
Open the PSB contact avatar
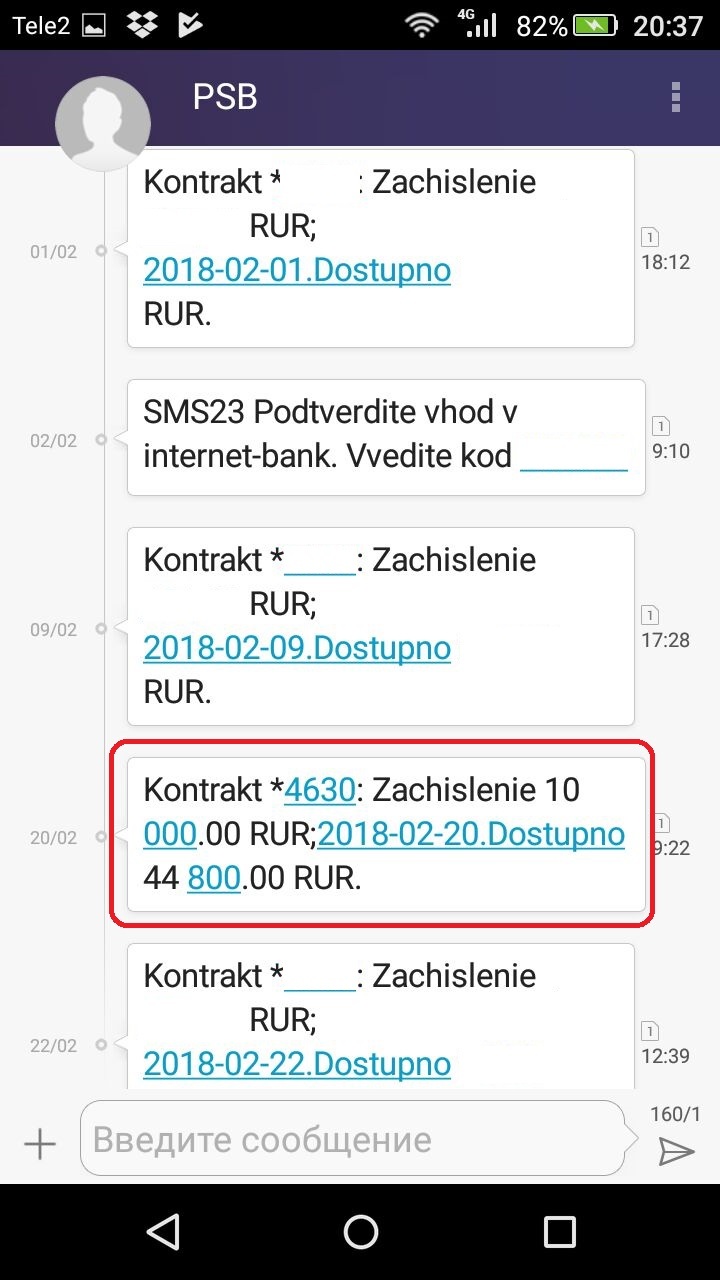pyautogui.click(x=103, y=120)
